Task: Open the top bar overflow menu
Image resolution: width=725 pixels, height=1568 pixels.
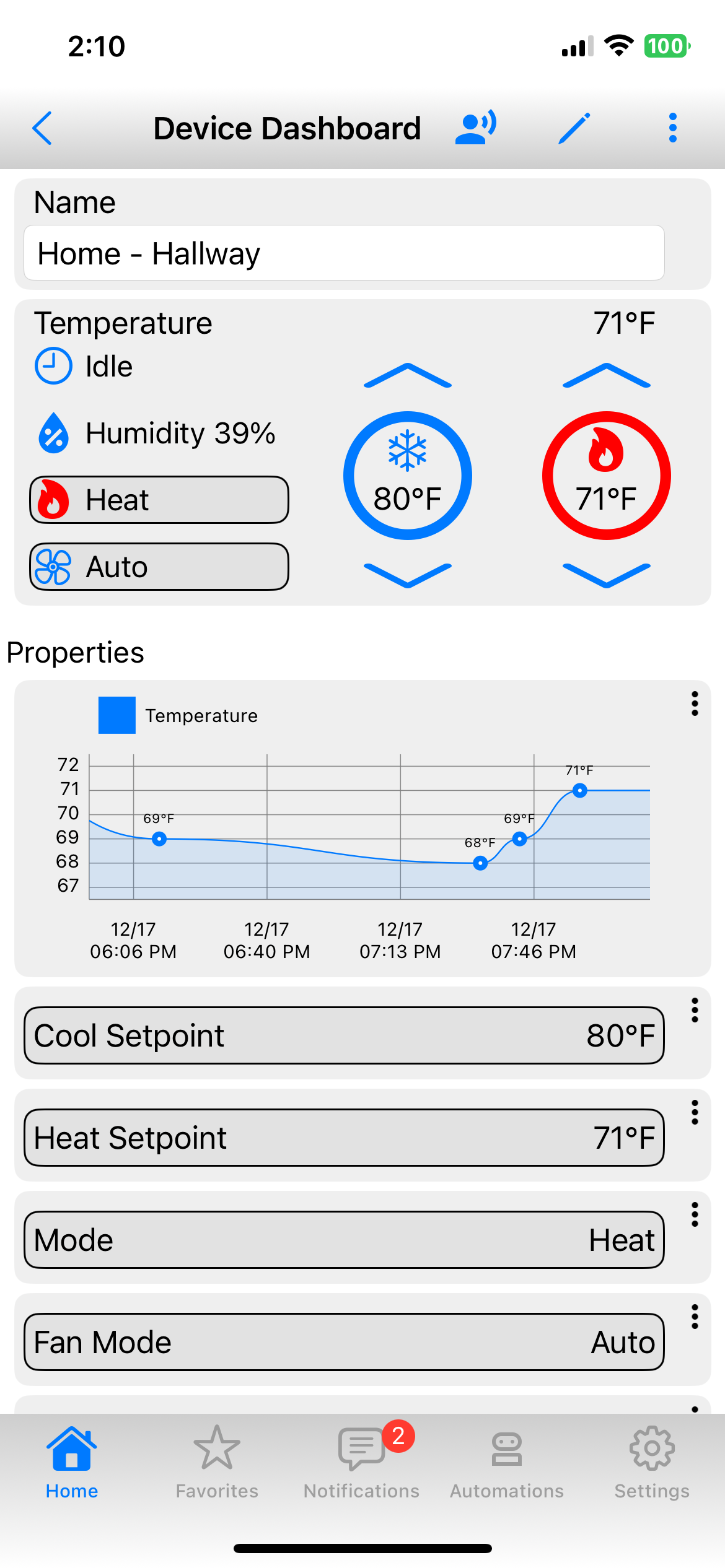Action: [672, 128]
